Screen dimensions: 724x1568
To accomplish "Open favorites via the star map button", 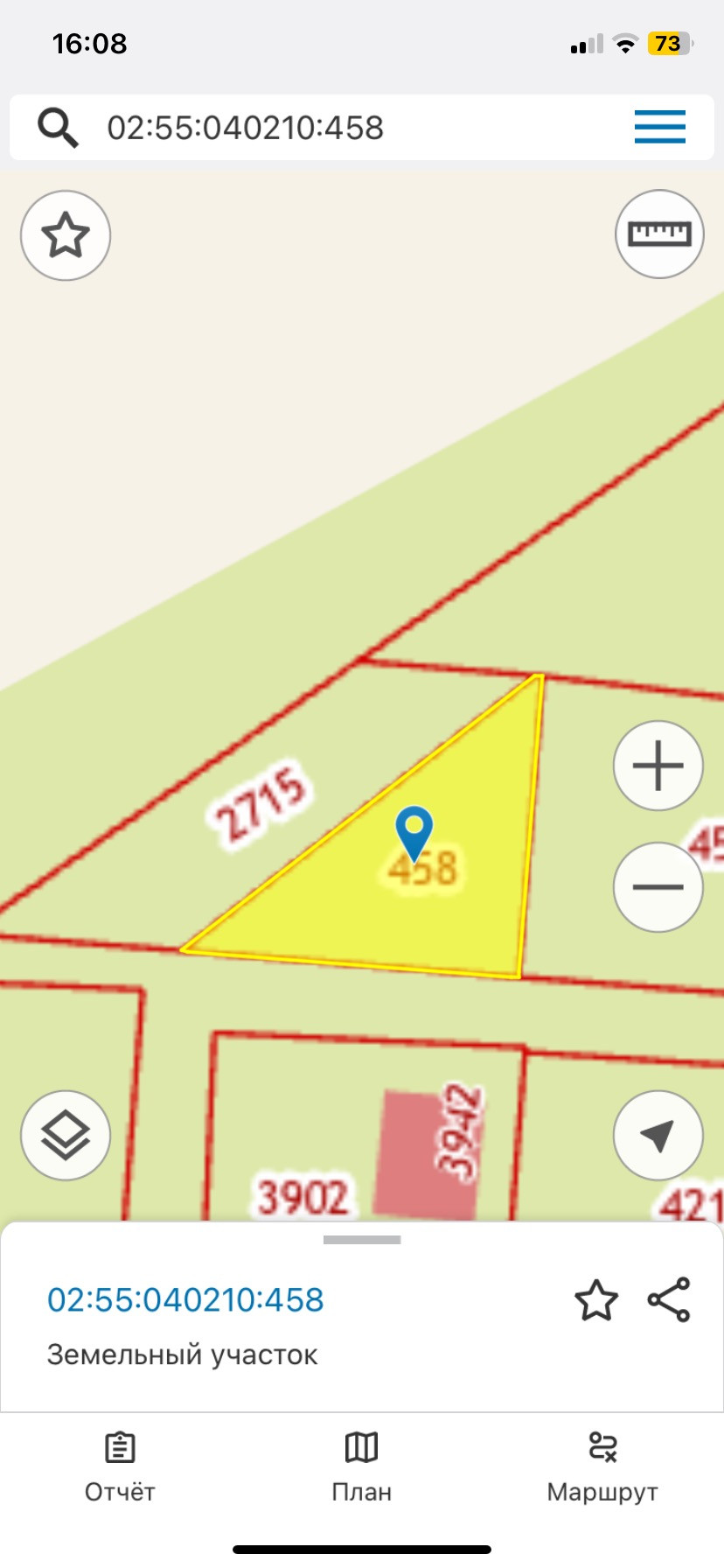I will click(66, 235).
